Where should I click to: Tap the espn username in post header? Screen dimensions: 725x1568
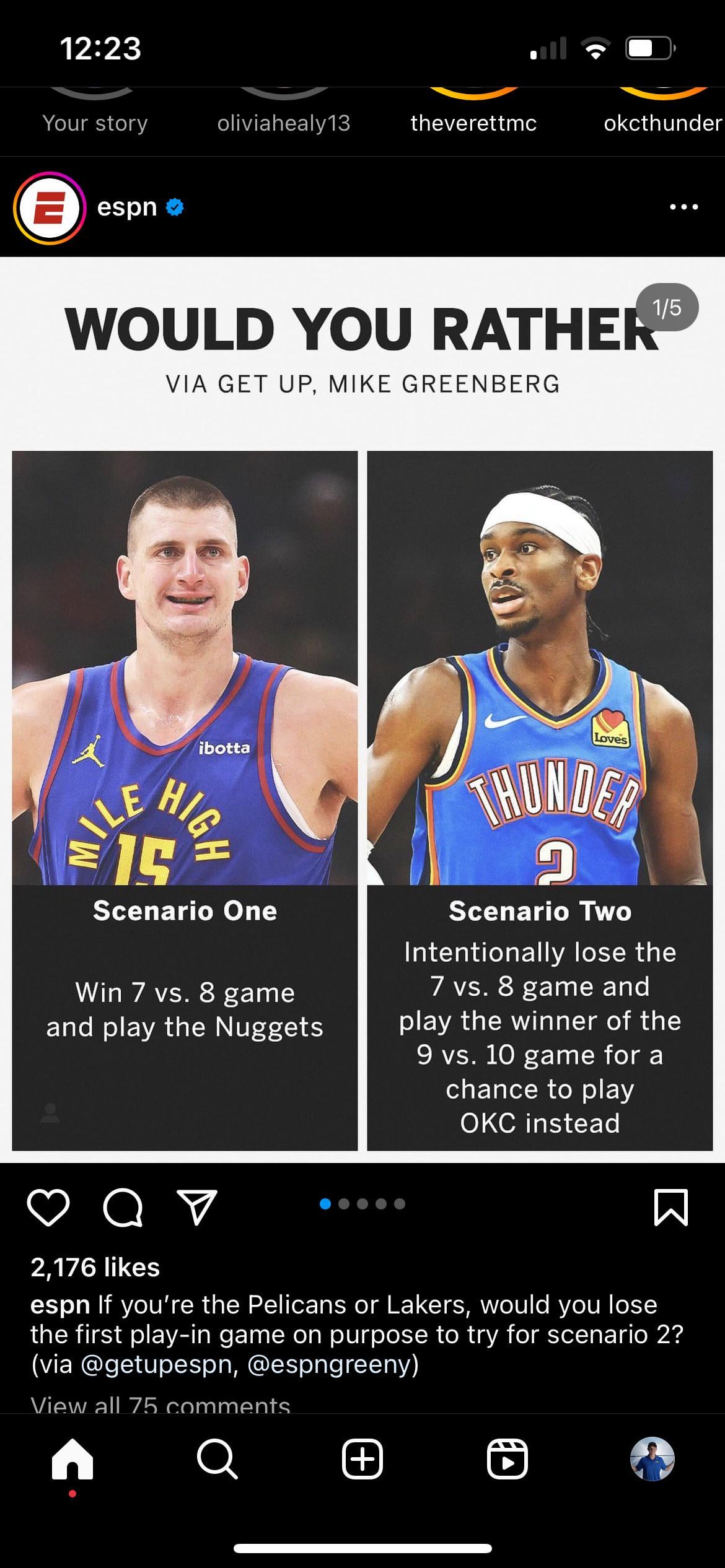(x=127, y=207)
